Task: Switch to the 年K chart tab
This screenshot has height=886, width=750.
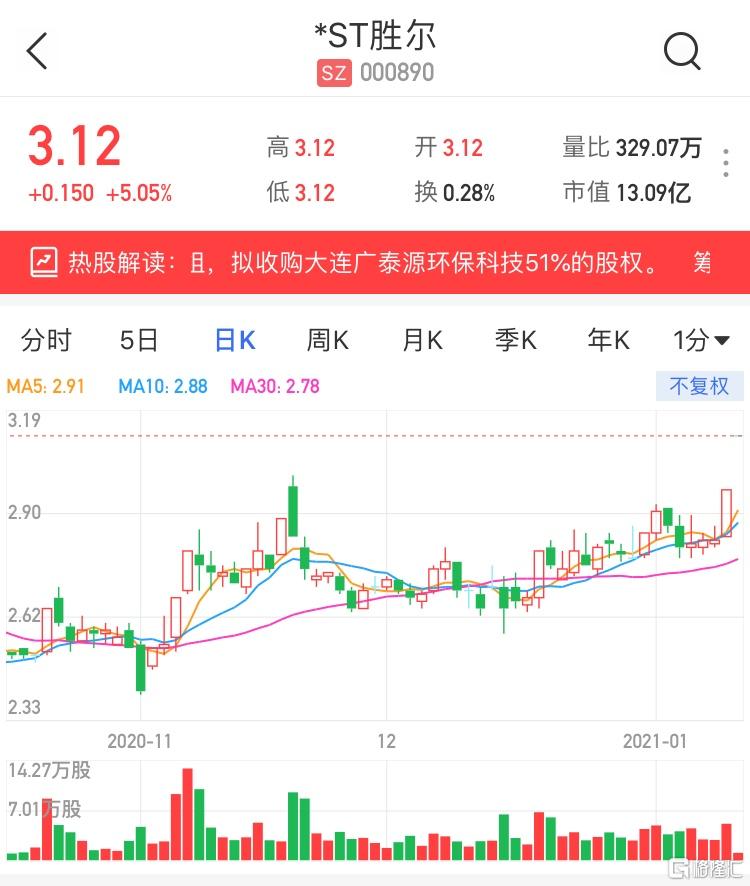Action: pos(608,340)
